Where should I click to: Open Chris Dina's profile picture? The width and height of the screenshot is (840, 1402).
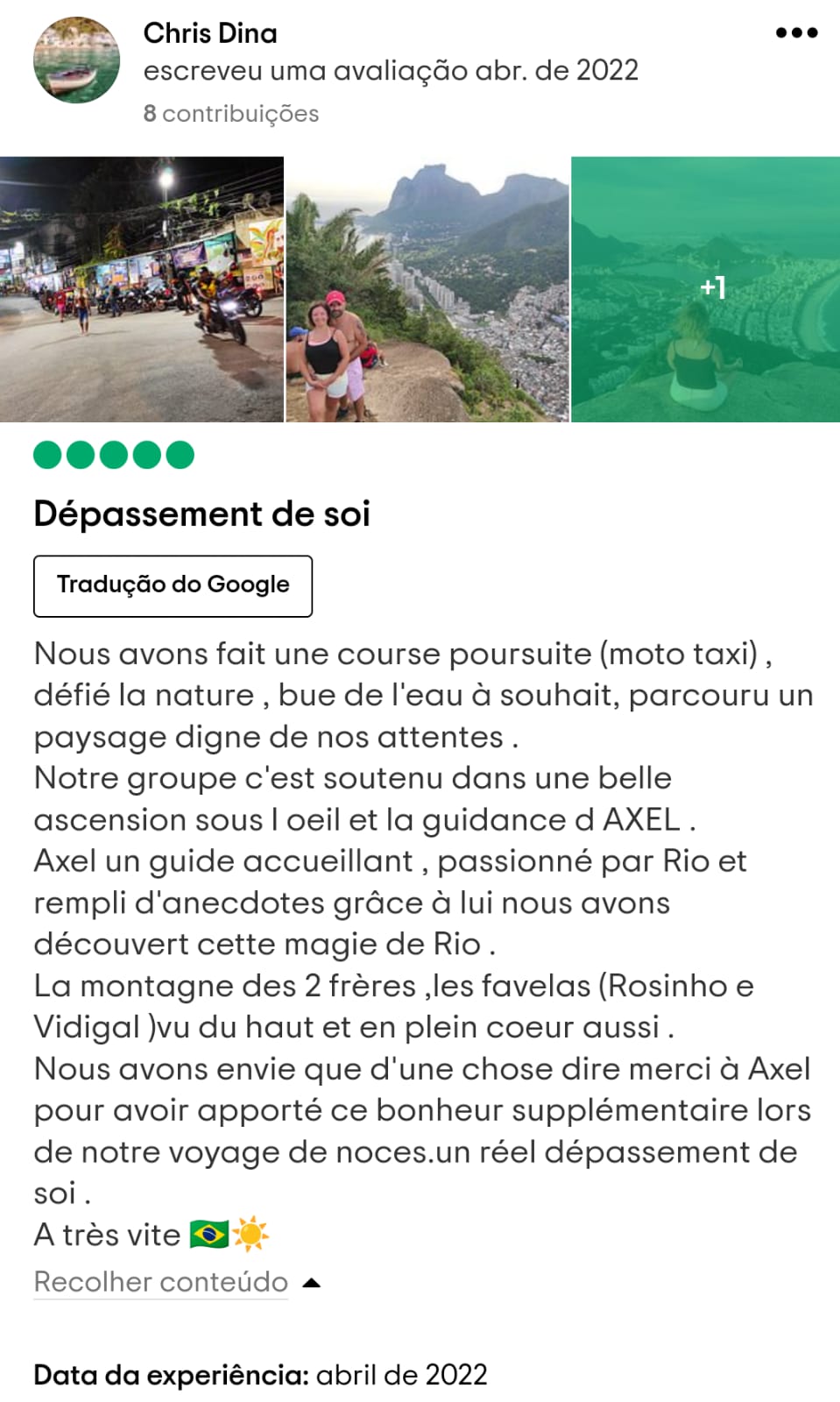pyautogui.click(x=76, y=60)
